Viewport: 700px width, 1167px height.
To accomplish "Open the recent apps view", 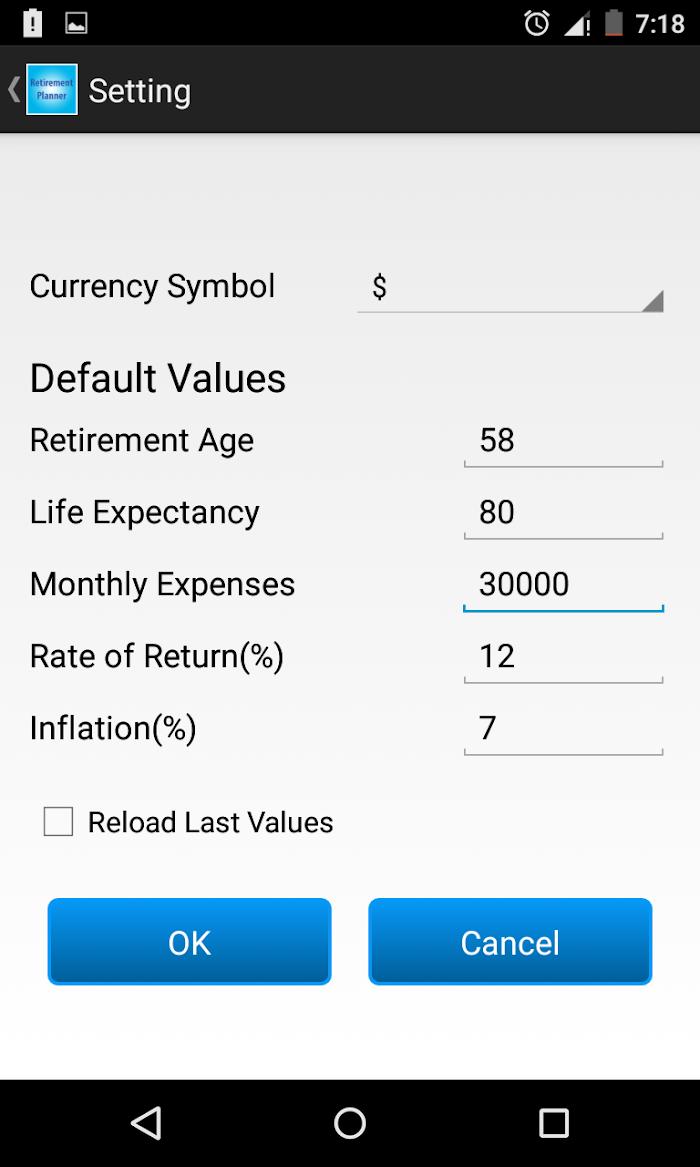I will (x=553, y=1123).
